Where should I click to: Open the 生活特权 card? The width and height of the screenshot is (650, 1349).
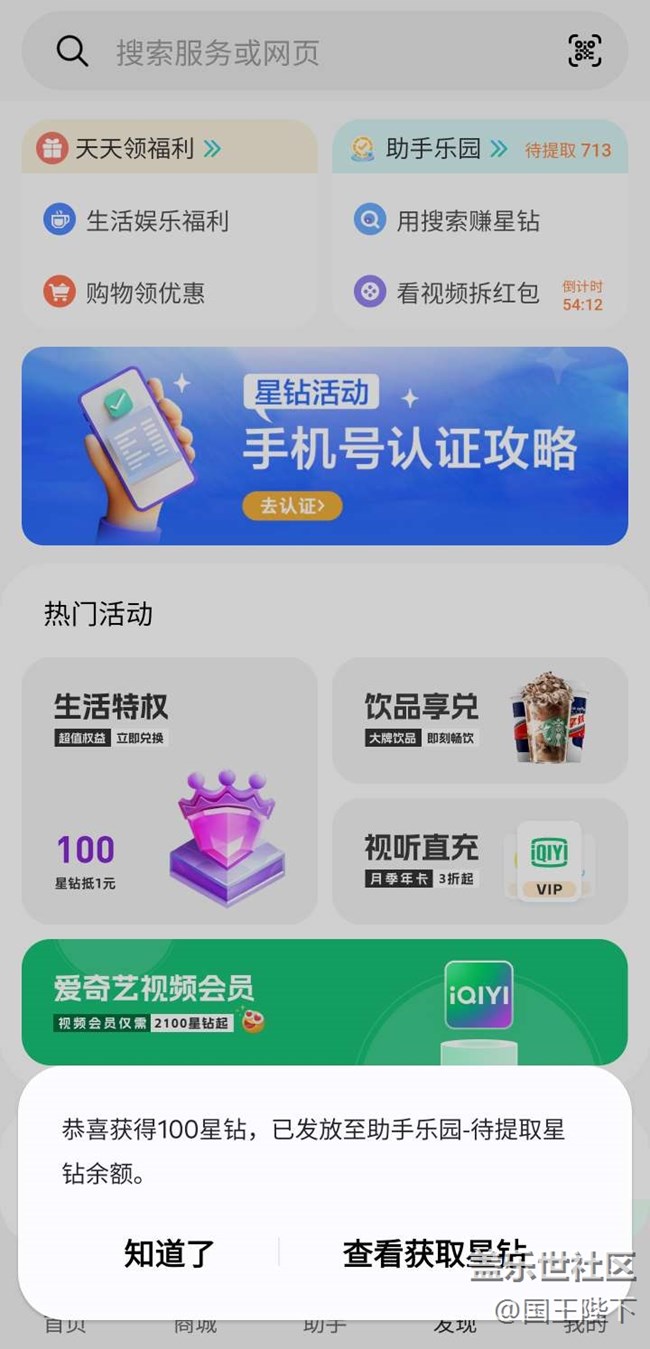169,790
